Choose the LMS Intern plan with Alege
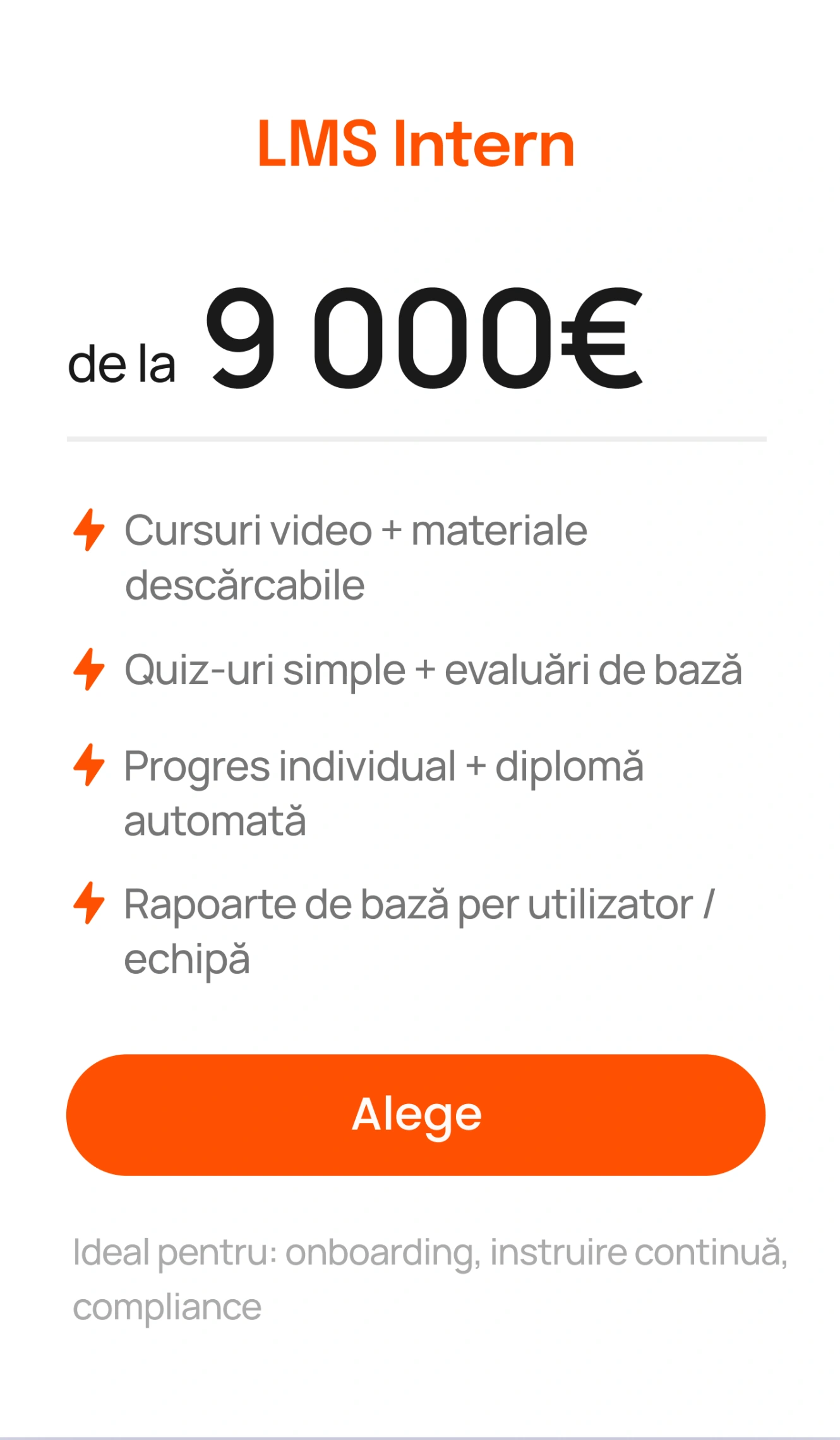The image size is (840, 1440). click(416, 1115)
